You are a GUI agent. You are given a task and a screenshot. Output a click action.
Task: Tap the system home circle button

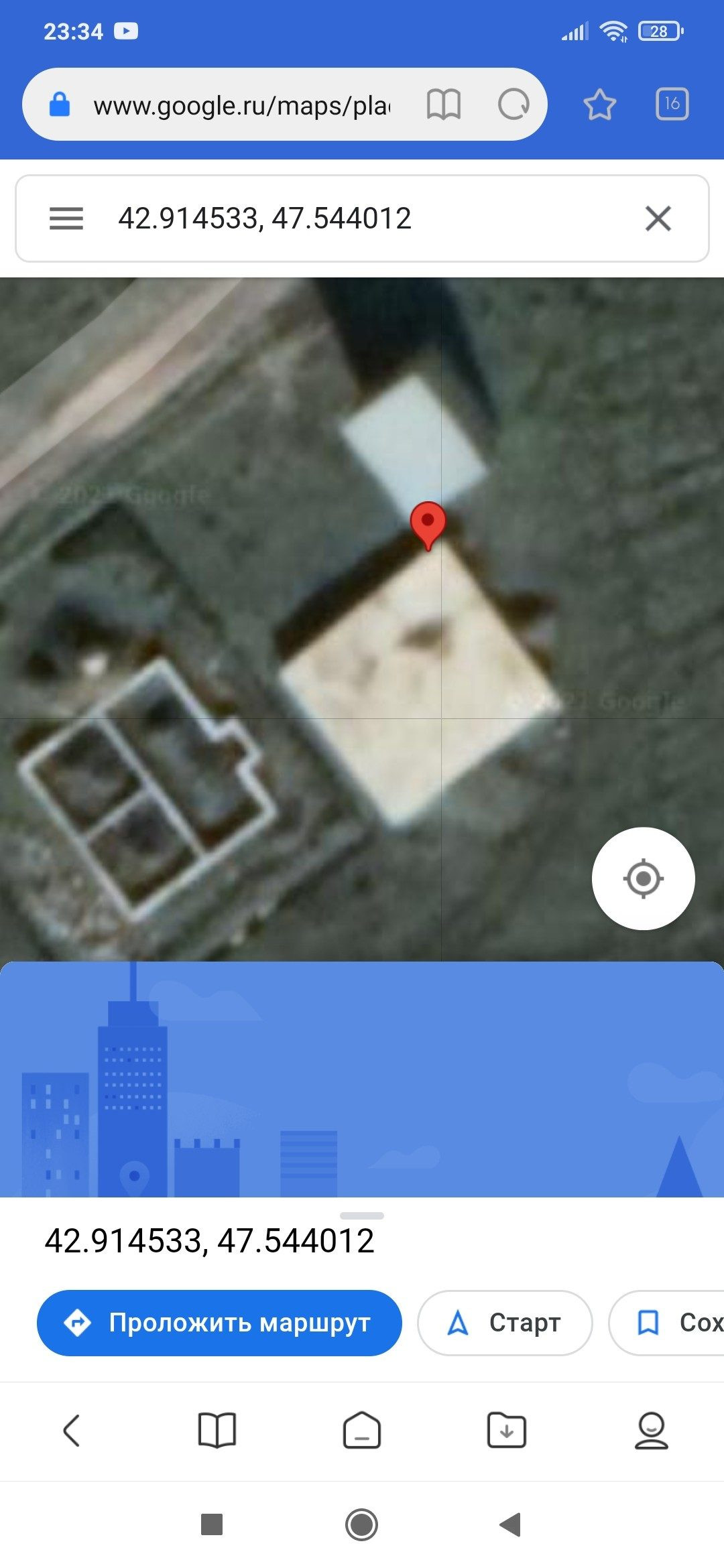pyautogui.click(x=362, y=1524)
